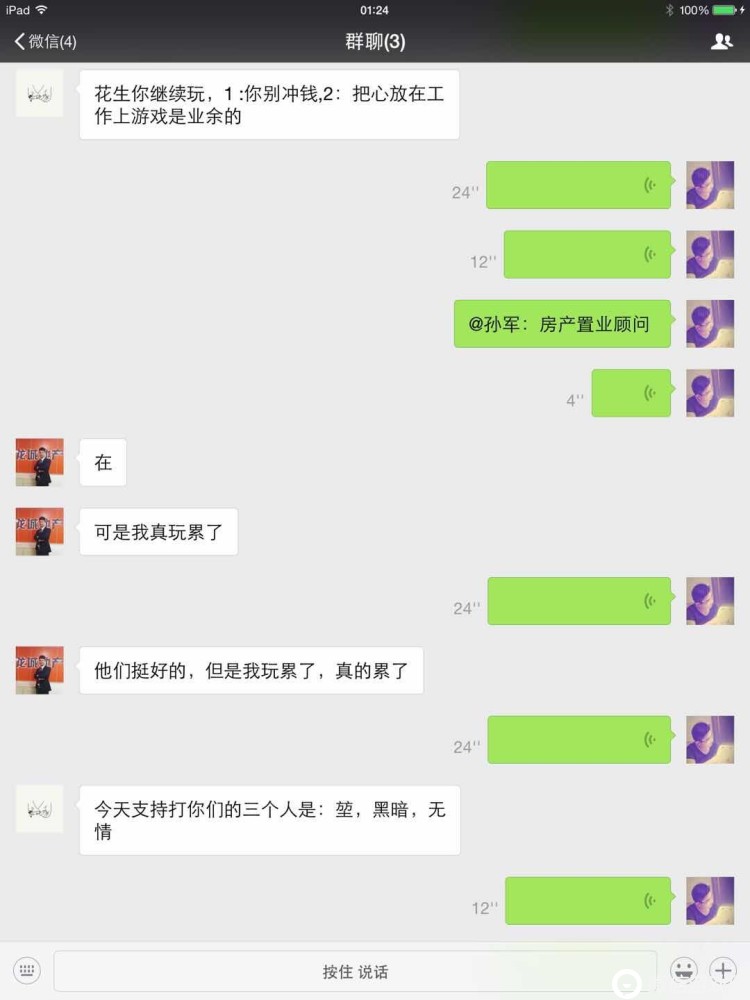Open the group members icon
This screenshot has width=750, height=1000.
tap(721, 41)
